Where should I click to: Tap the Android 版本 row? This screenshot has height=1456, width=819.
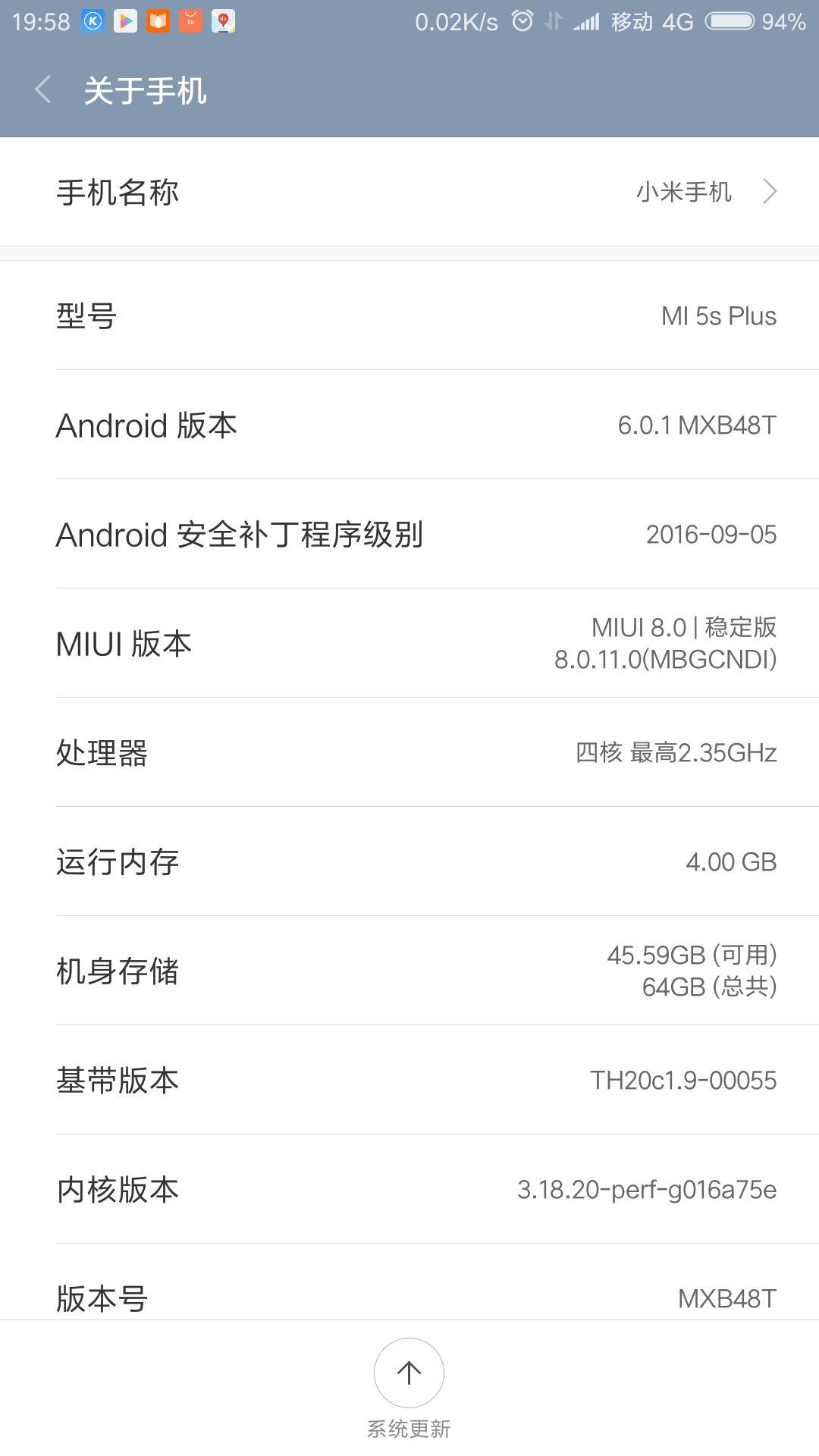[x=409, y=425]
